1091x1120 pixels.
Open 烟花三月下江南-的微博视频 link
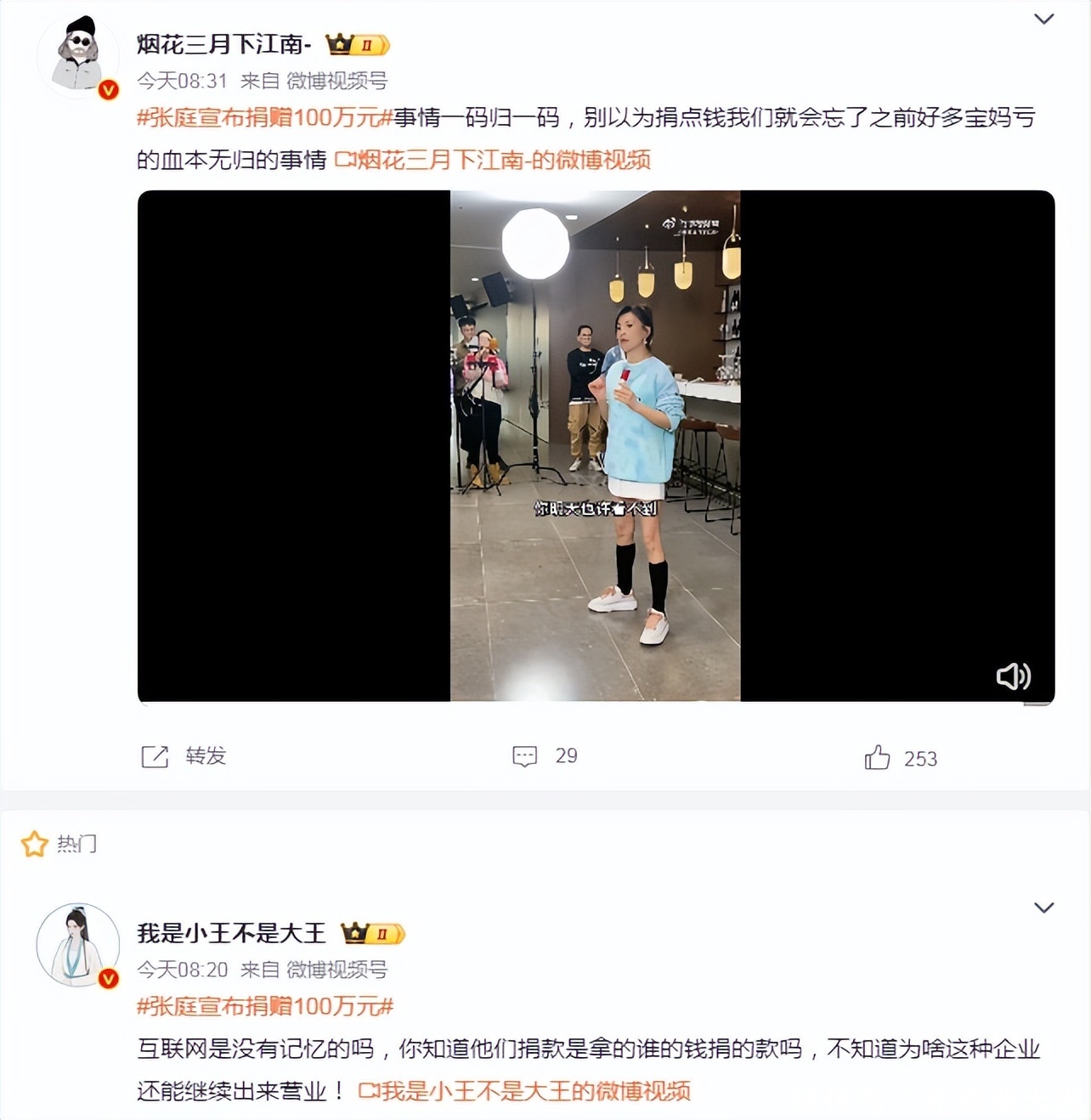(493, 160)
